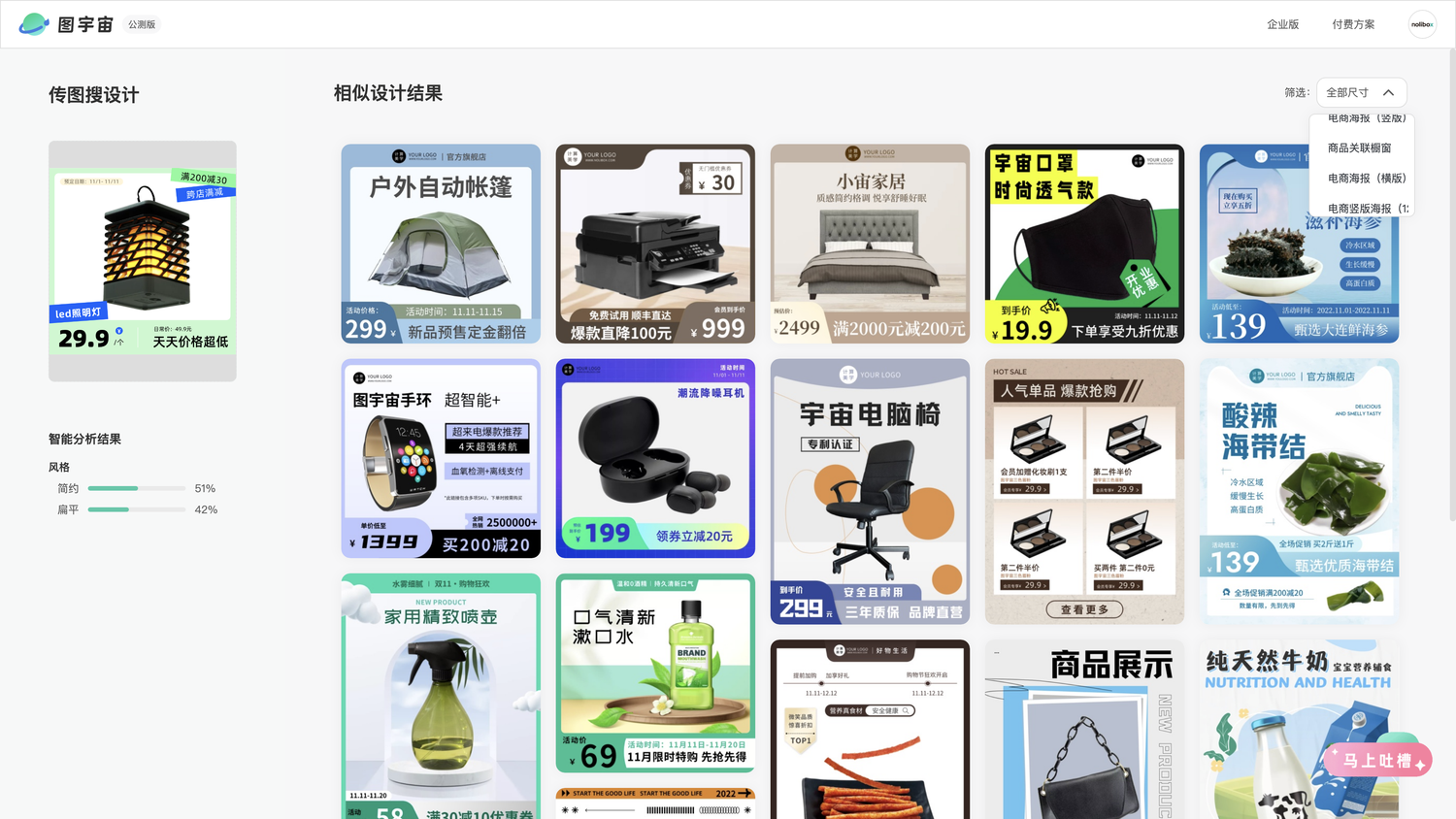View the 潮流降噪耳机 earbuds template
The height and width of the screenshot is (819, 1456).
pos(655,458)
